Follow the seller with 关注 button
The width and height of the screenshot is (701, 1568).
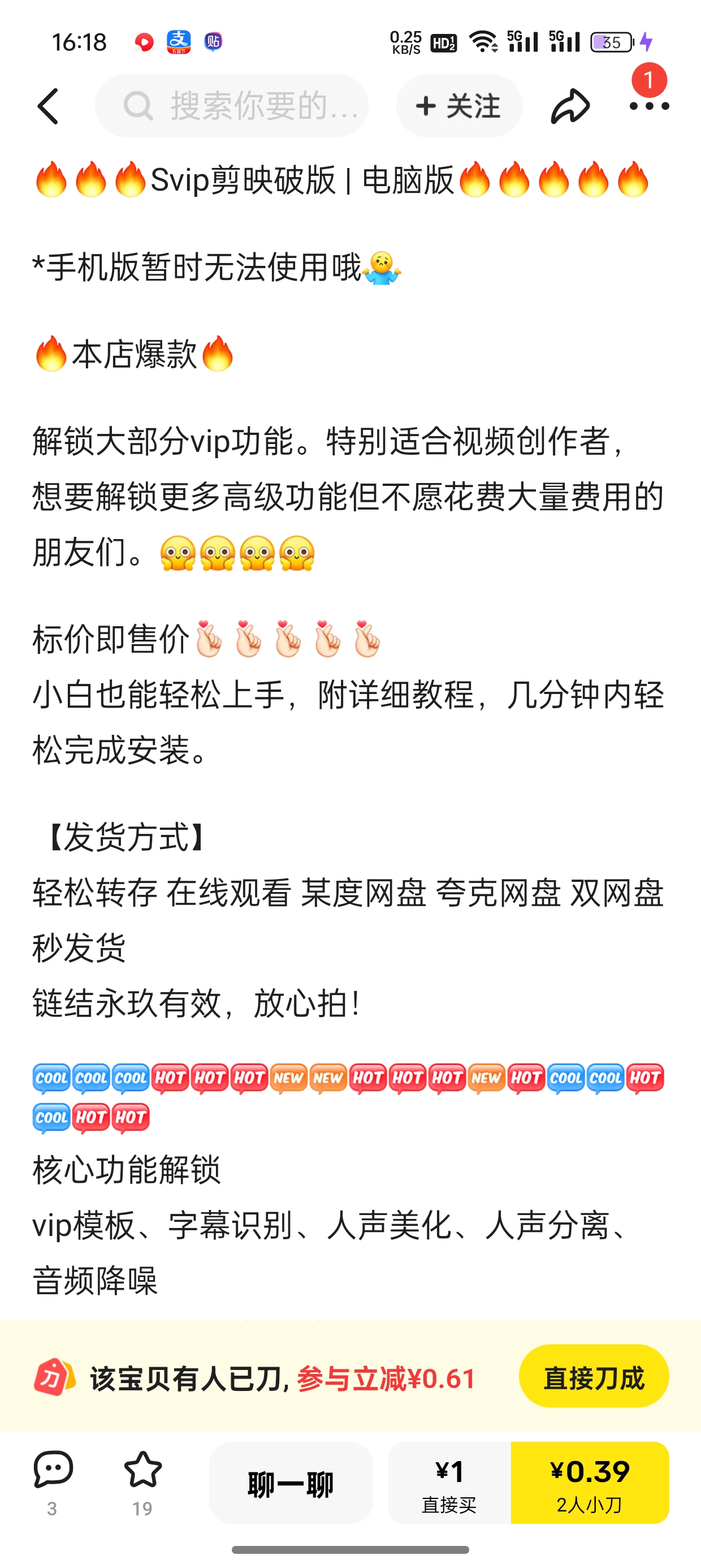click(x=460, y=106)
